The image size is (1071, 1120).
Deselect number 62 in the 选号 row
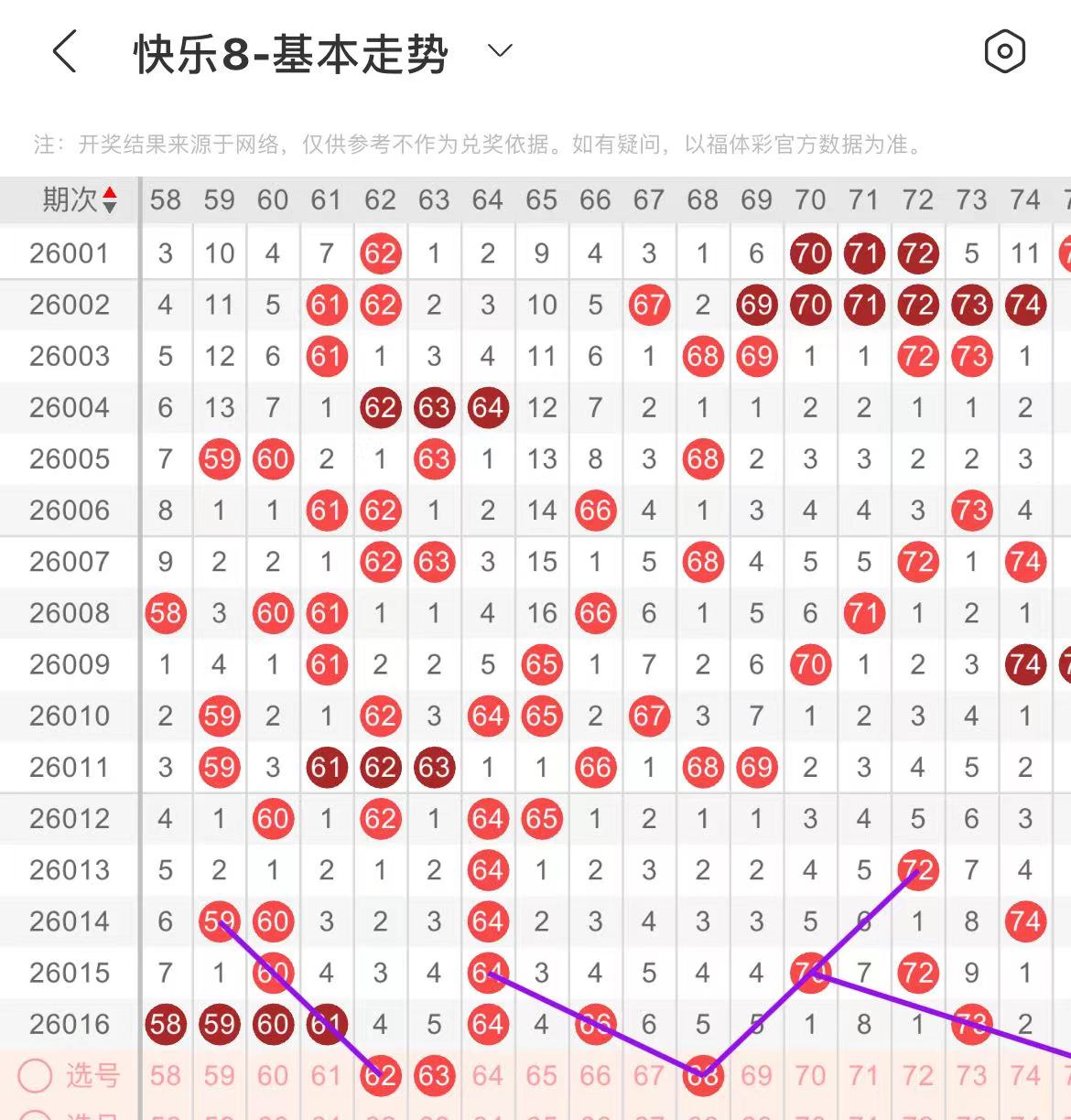(380, 1076)
